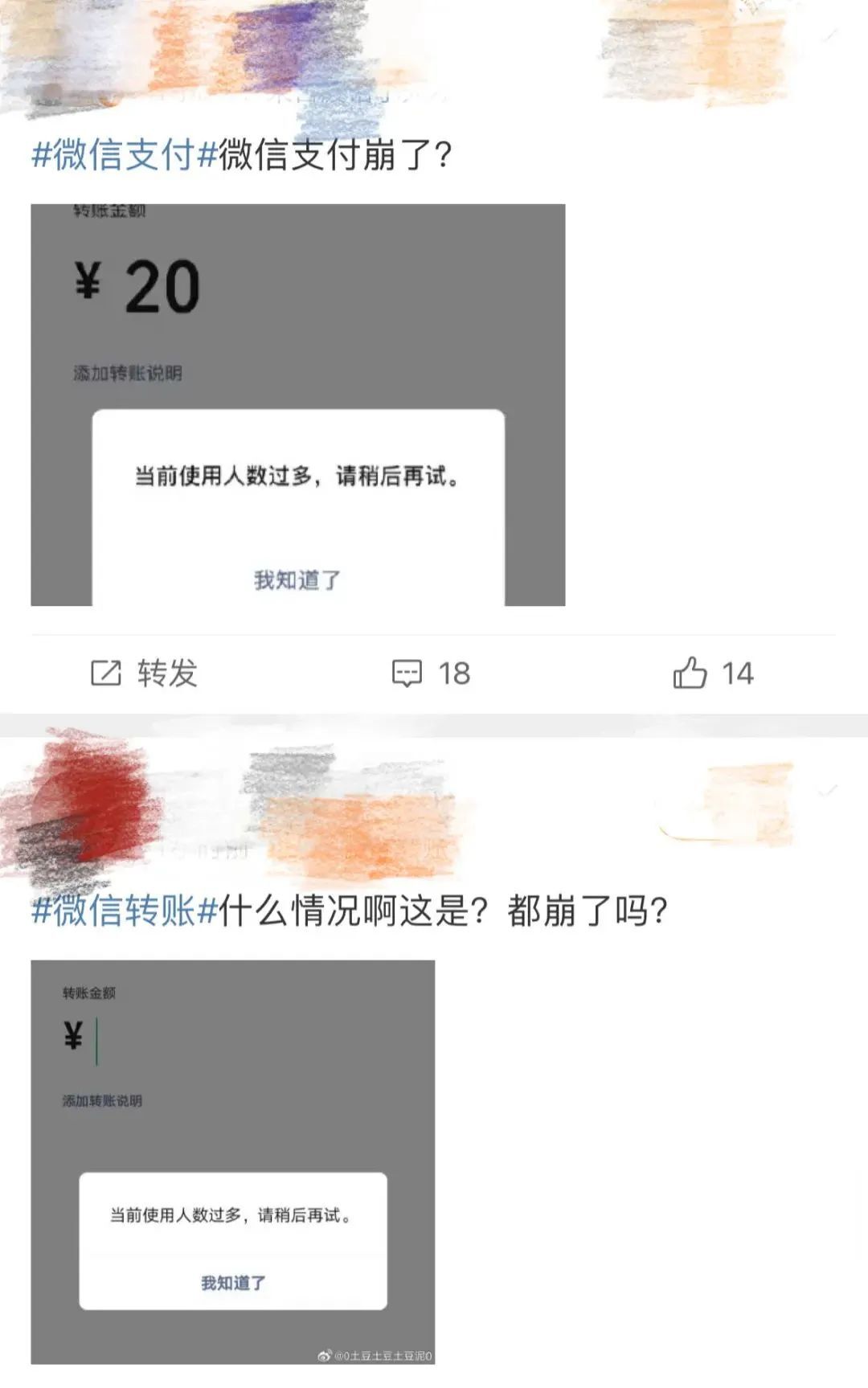Viewport: 868px width, 1388px height.
Task: Tap 转发 to repost the 微信支付 post
Action: pos(145,673)
